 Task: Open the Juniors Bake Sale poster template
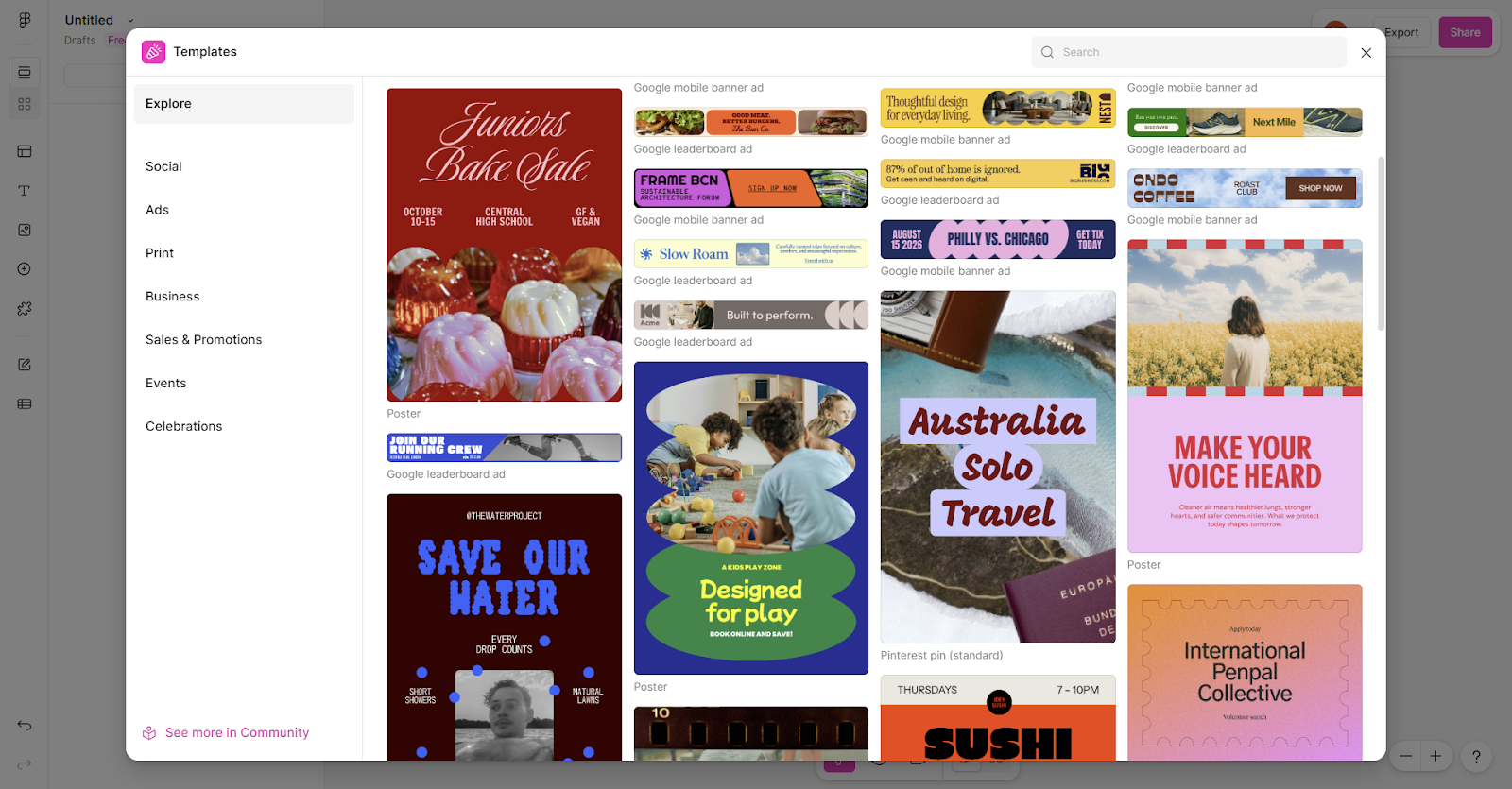(504, 246)
